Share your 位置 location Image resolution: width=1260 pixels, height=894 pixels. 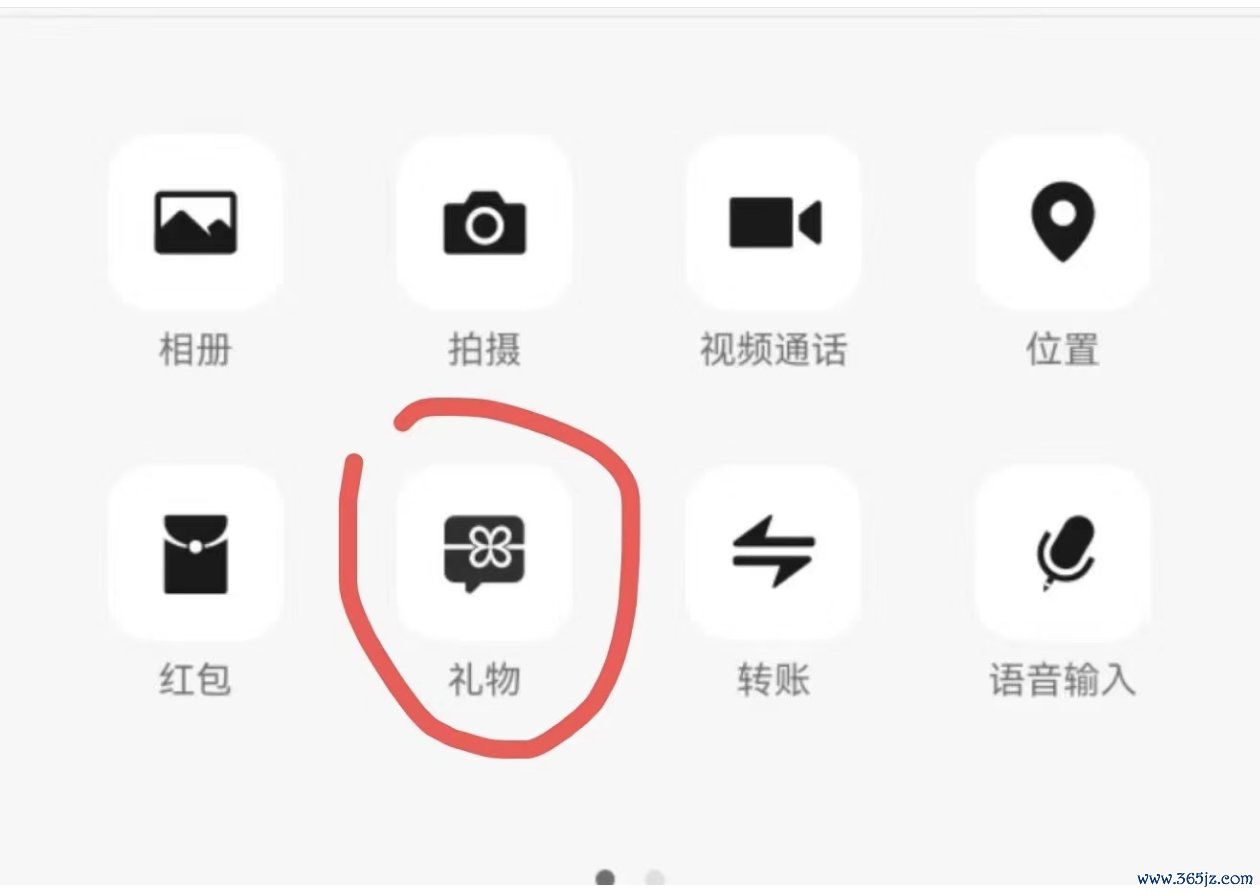(x=1062, y=222)
